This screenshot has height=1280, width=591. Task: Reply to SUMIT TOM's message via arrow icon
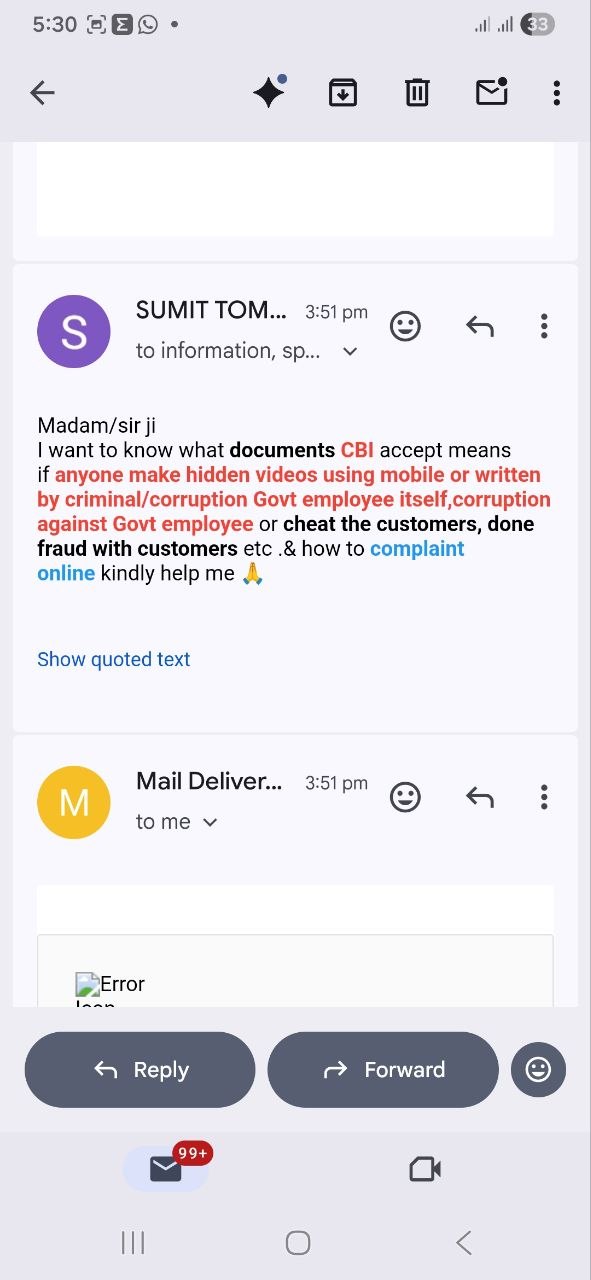click(480, 326)
